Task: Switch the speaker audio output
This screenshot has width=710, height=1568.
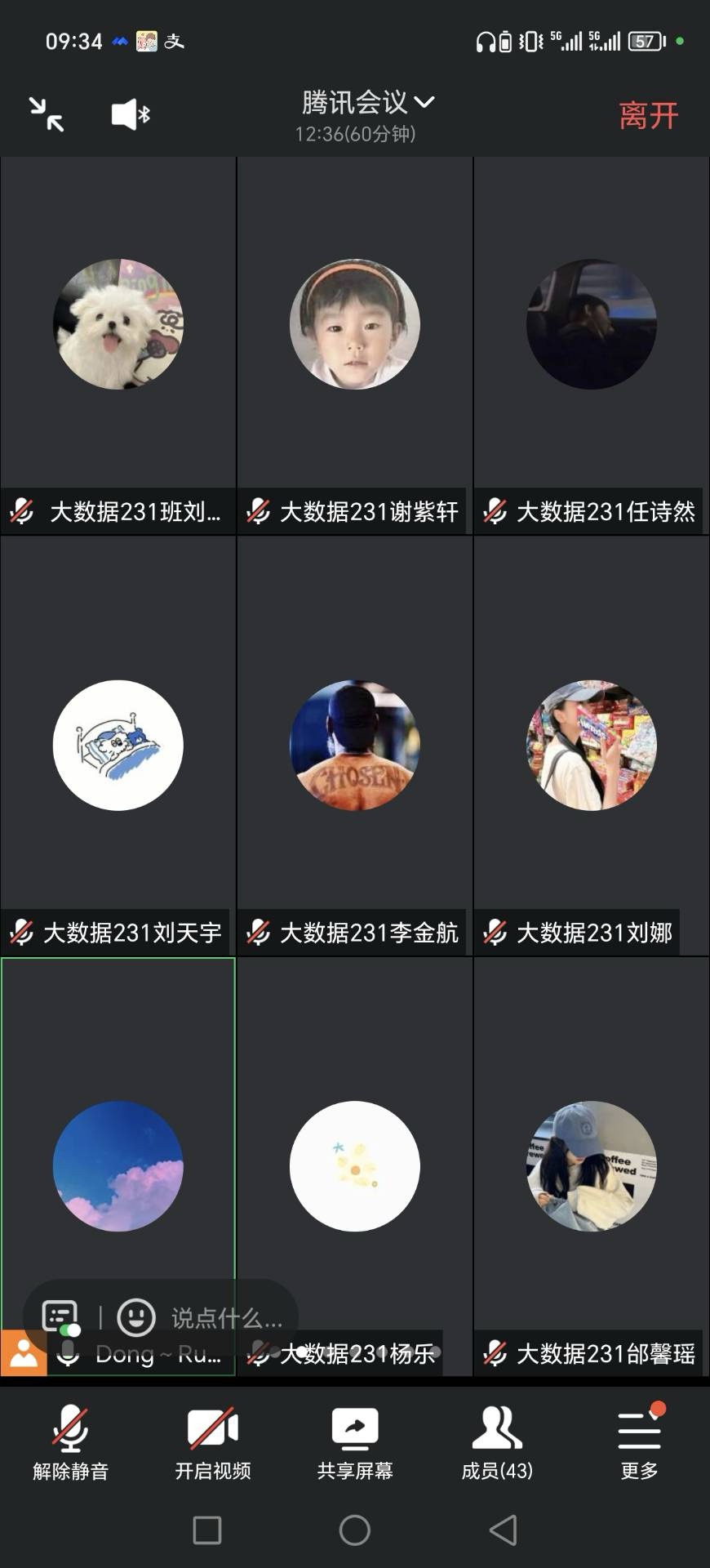Action: [131, 114]
